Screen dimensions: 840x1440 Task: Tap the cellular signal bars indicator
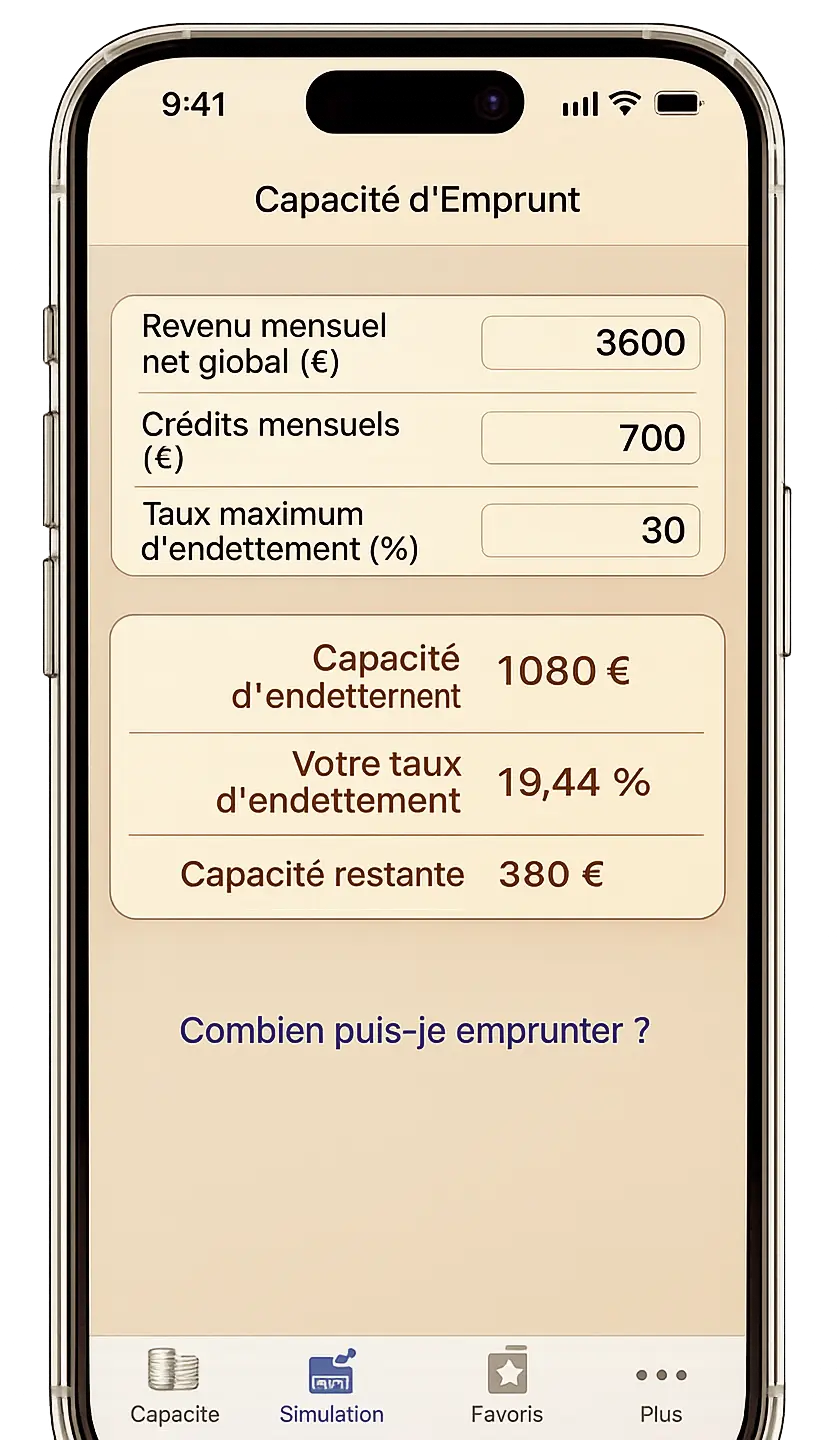(x=578, y=103)
